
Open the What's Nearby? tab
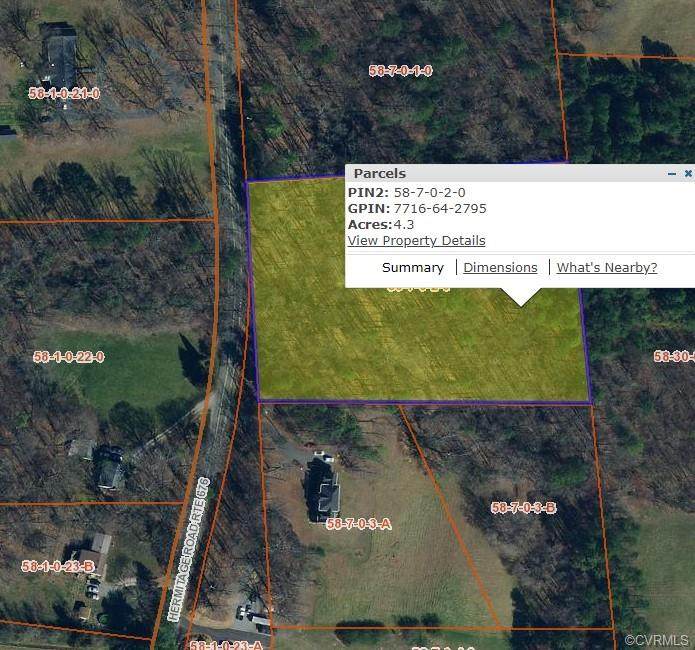606,268
